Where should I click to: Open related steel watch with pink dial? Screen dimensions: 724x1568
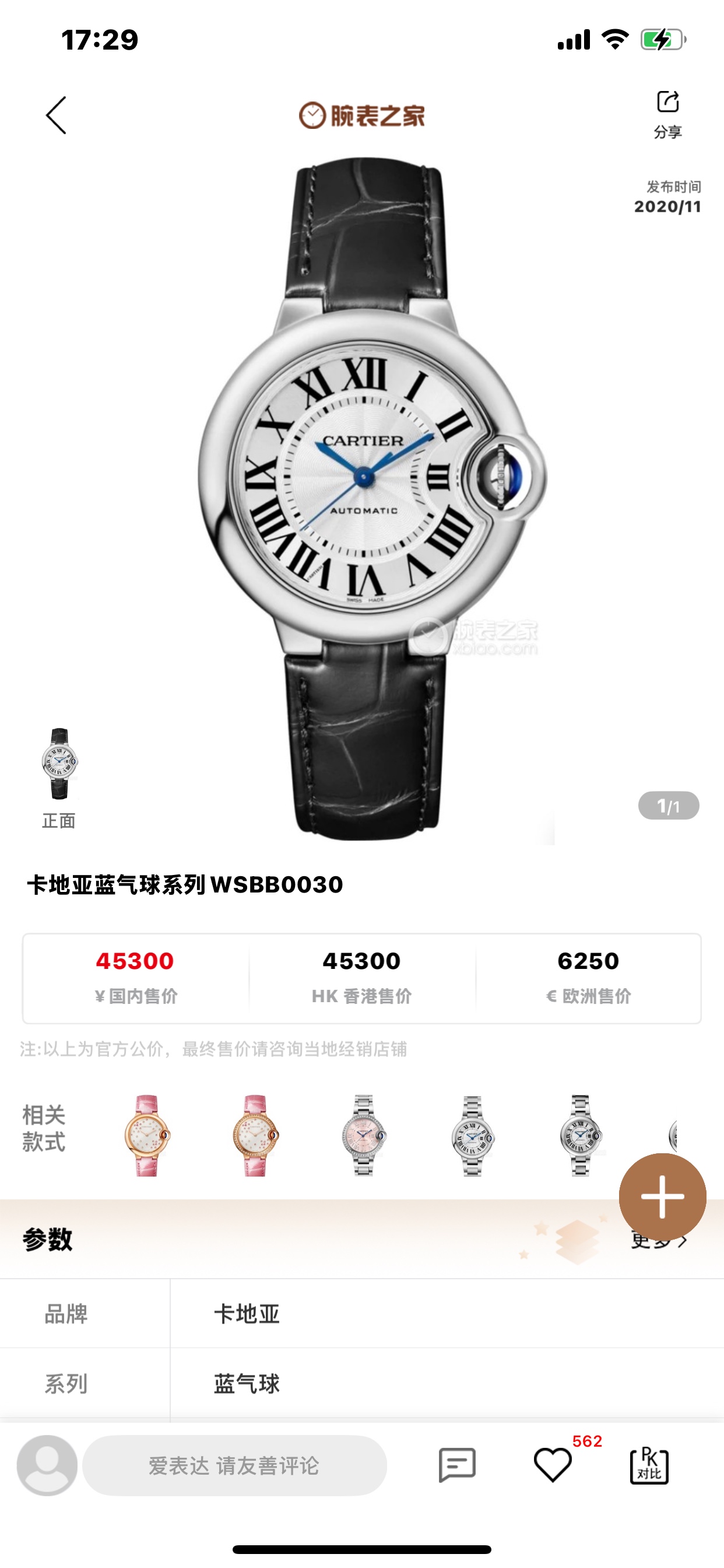click(x=363, y=1135)
